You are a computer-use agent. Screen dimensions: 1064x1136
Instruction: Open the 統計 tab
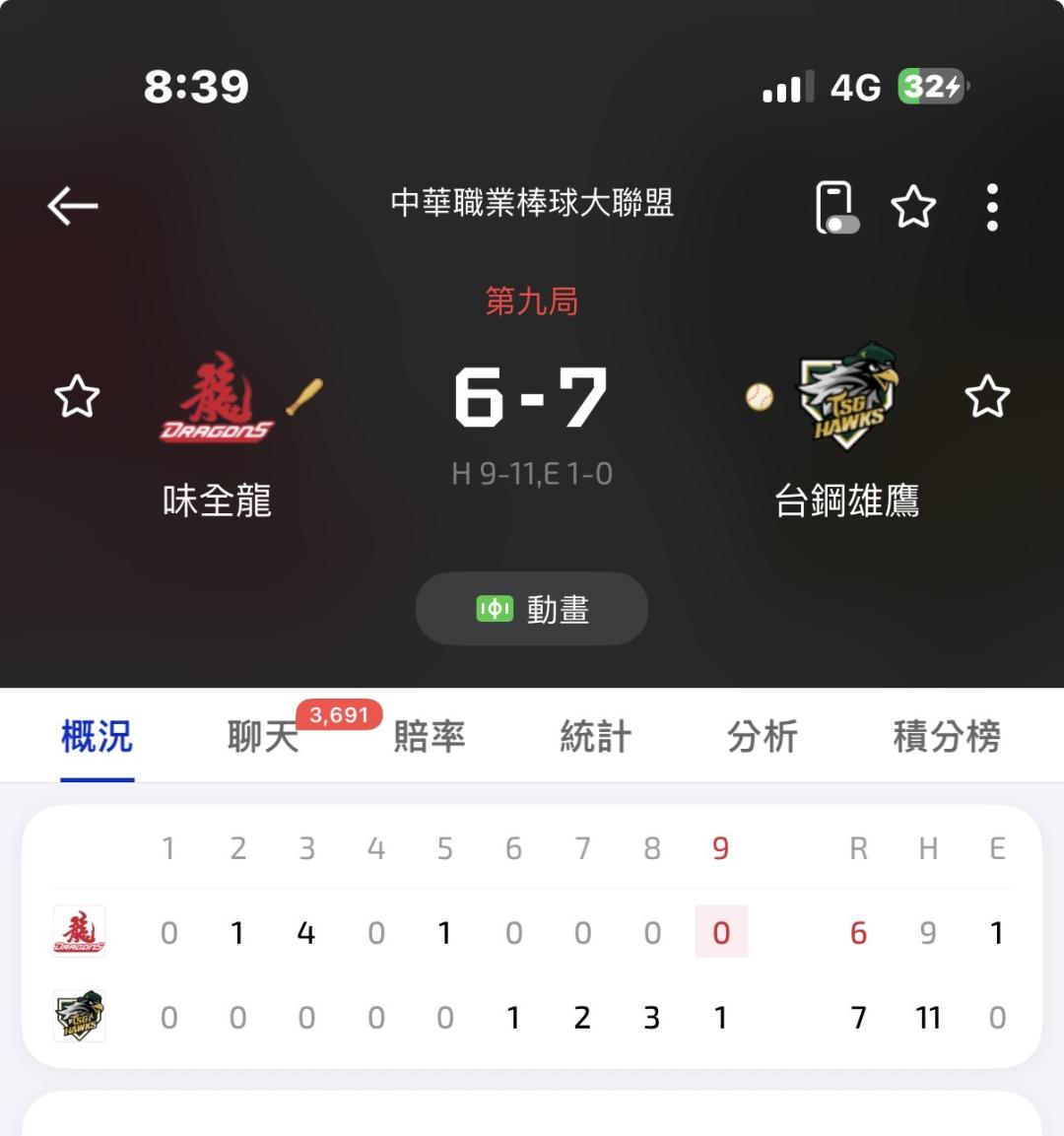[x=595, y=736]
